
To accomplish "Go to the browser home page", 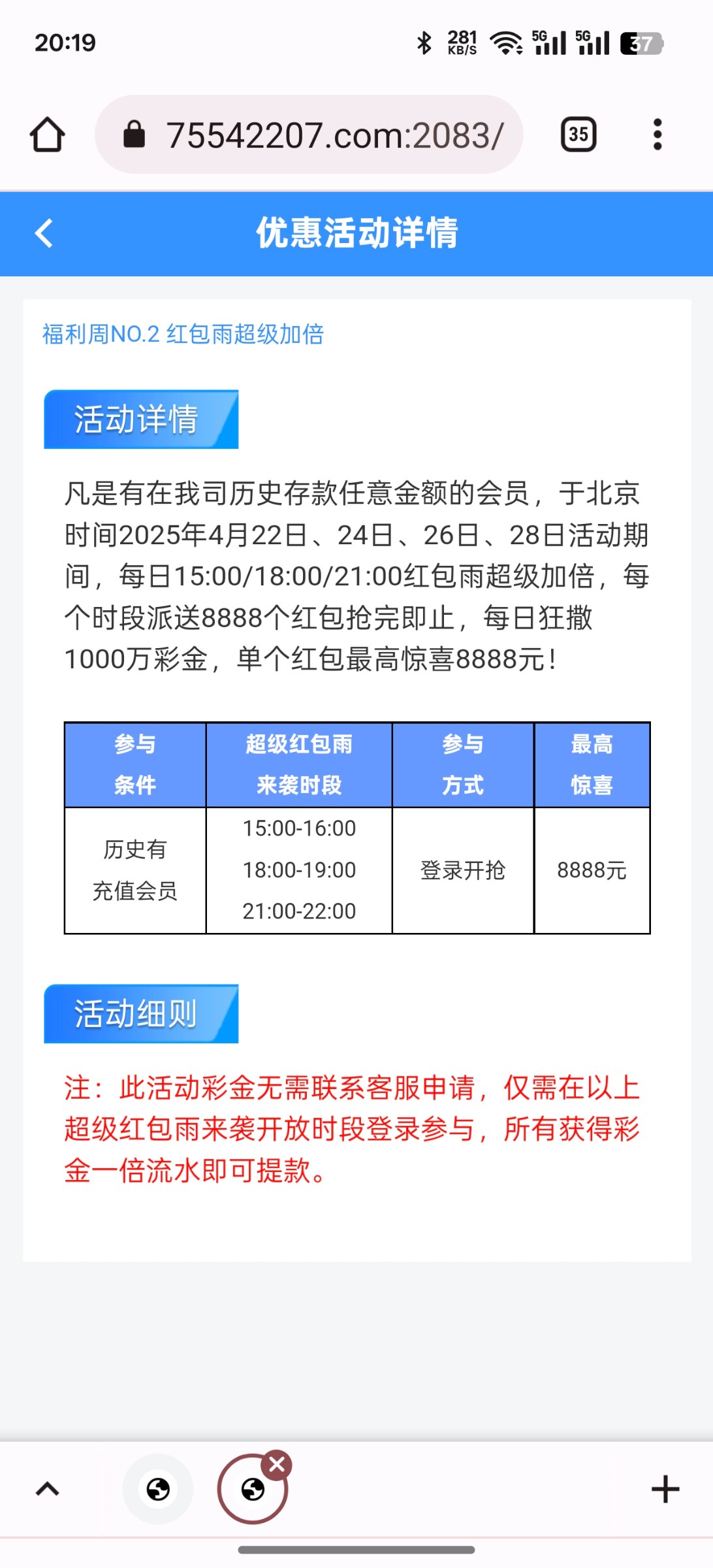I will tap(48, 135).
